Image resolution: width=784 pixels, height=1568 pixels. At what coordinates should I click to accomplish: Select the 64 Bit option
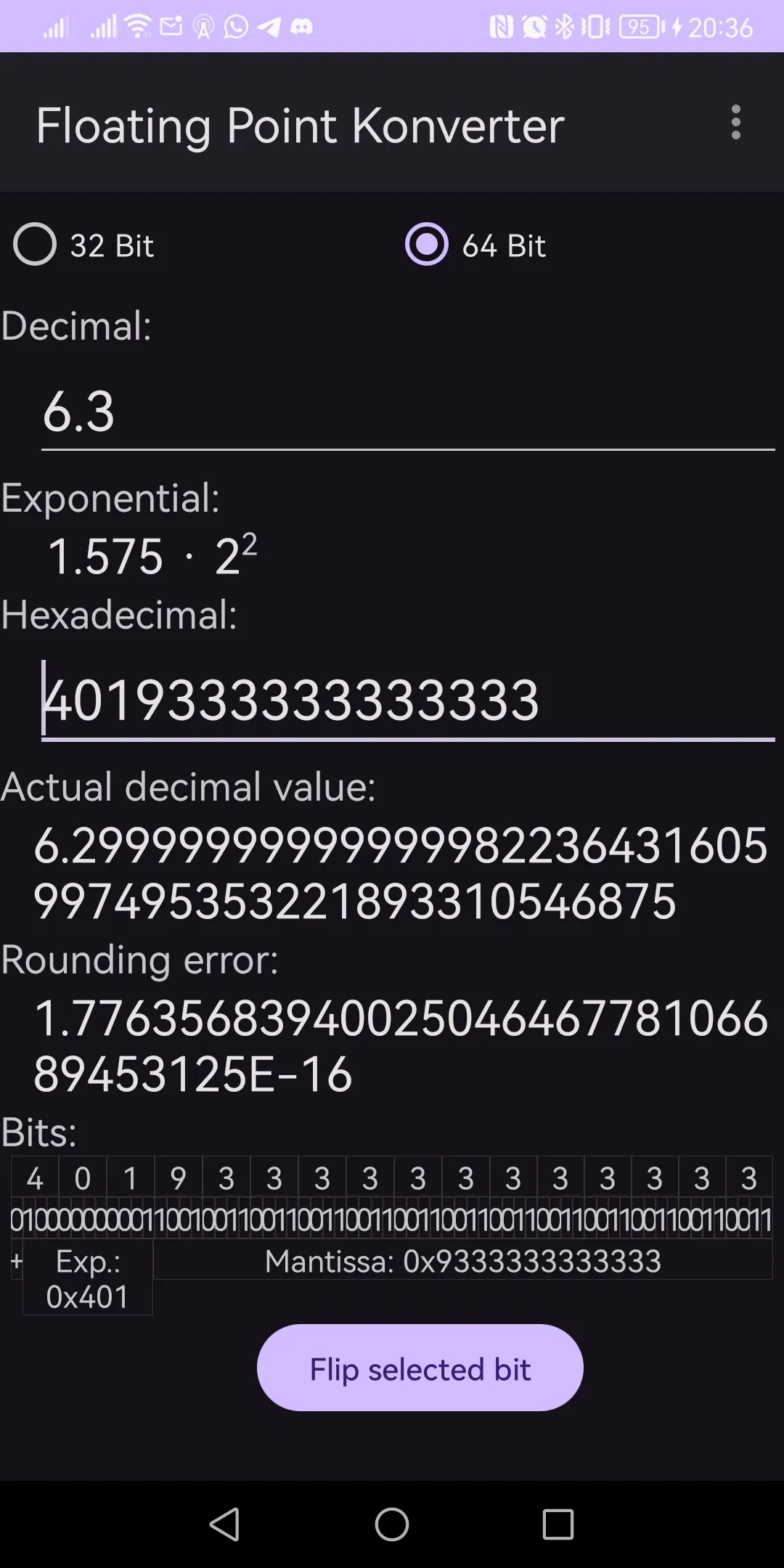click(x=475, y=245)
